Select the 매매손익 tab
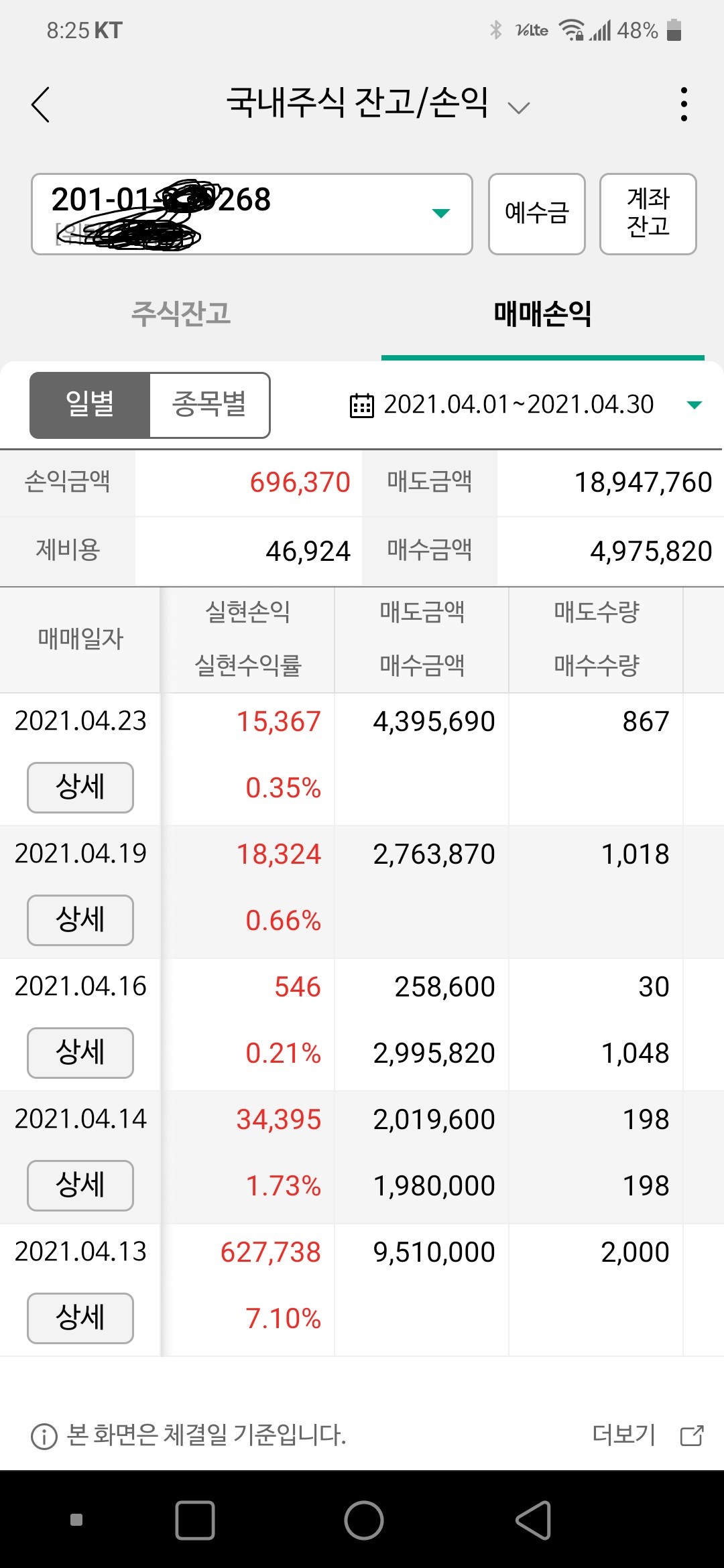 click(542, 314)
